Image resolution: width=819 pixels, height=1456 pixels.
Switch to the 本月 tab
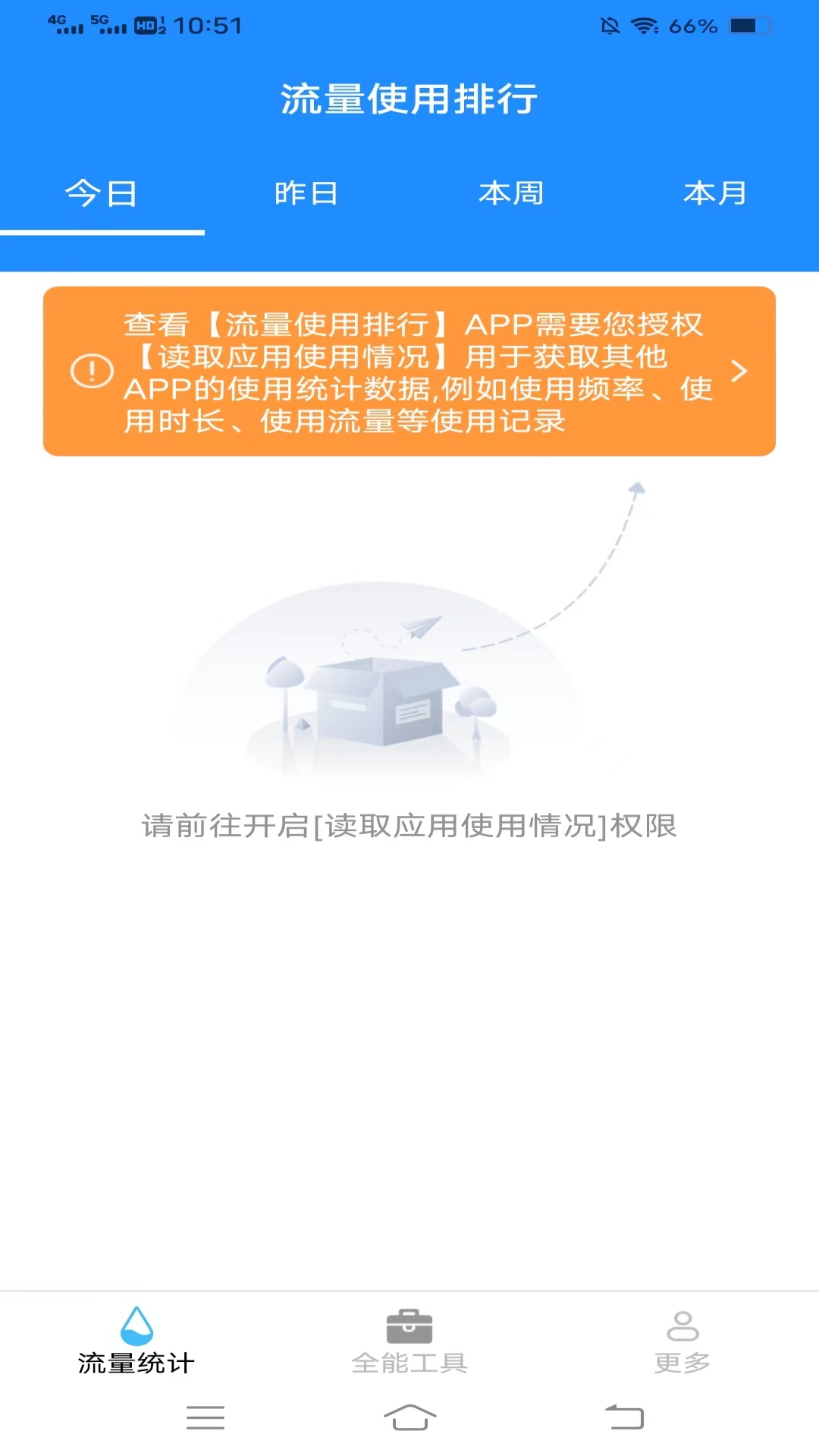[715, 194]
